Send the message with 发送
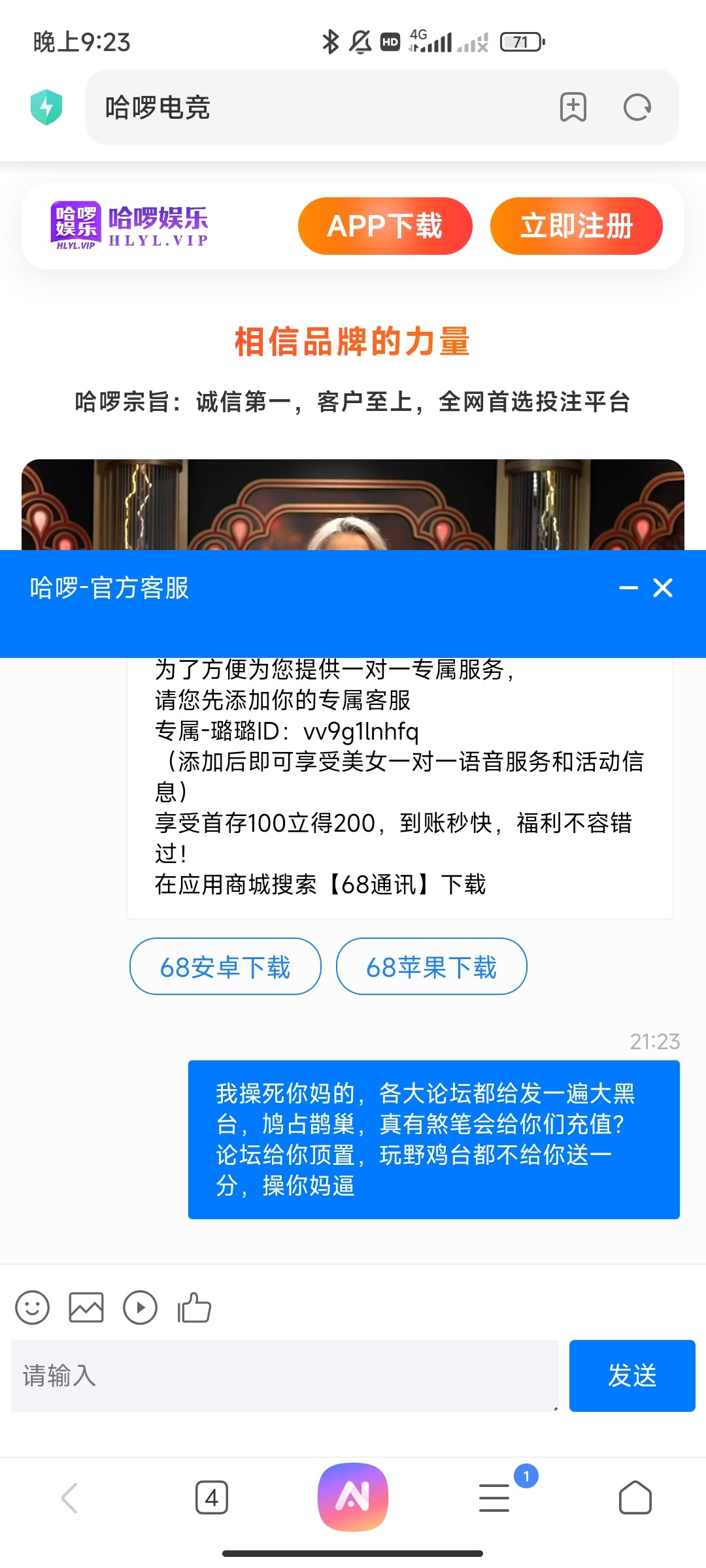The width and height of the screenshot is (706, 1568). pyautogui.click(x=631, y=1375)
